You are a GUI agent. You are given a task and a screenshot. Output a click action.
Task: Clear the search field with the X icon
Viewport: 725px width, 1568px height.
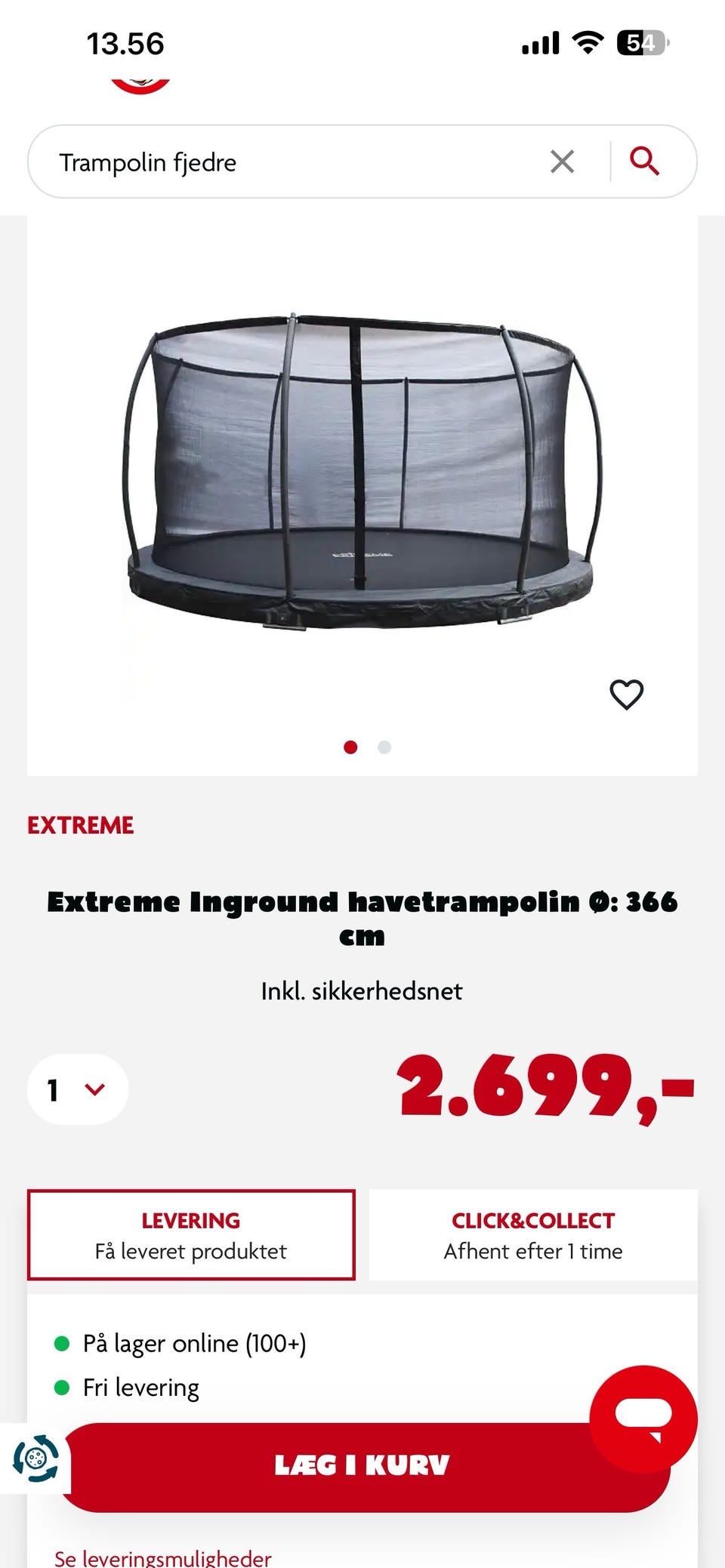[560, 162]
